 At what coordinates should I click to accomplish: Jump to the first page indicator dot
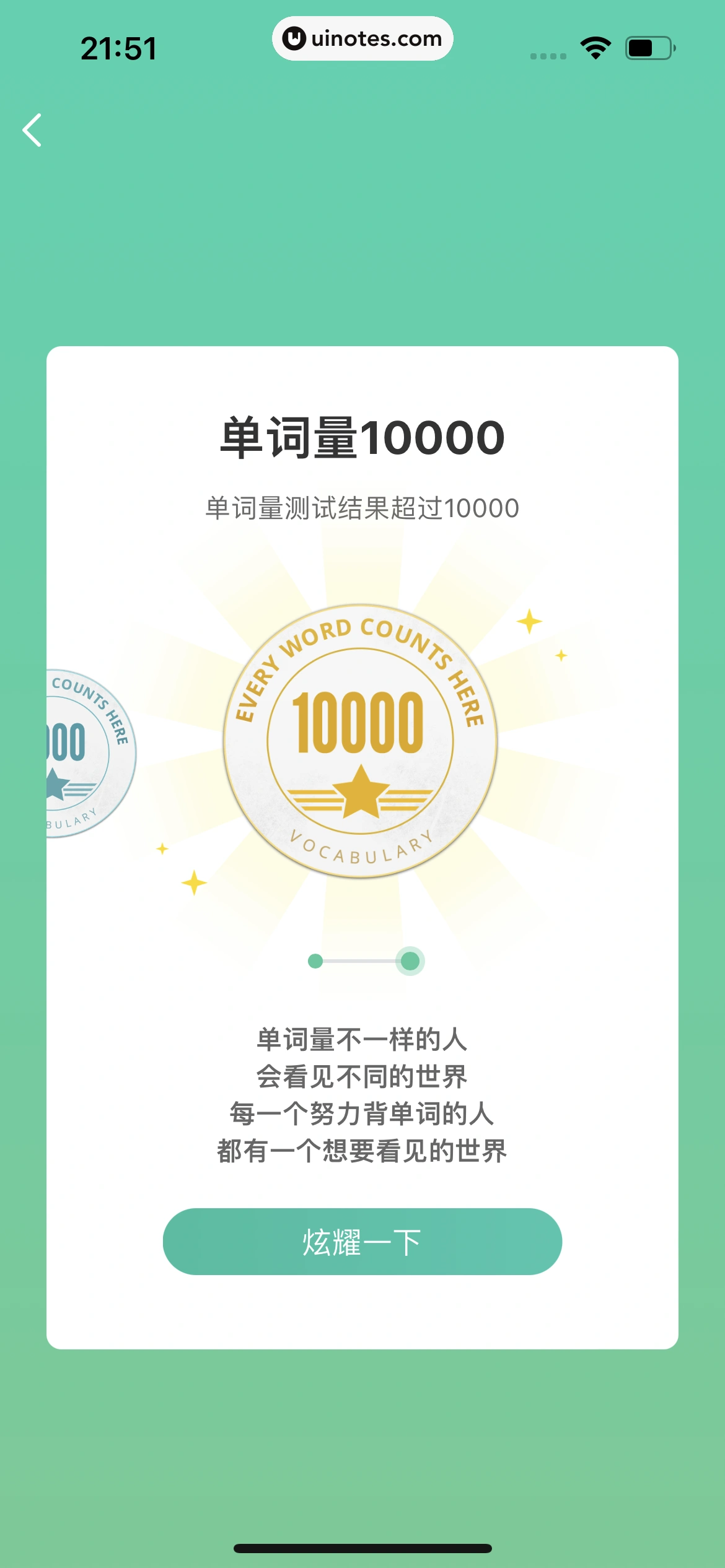315,961
